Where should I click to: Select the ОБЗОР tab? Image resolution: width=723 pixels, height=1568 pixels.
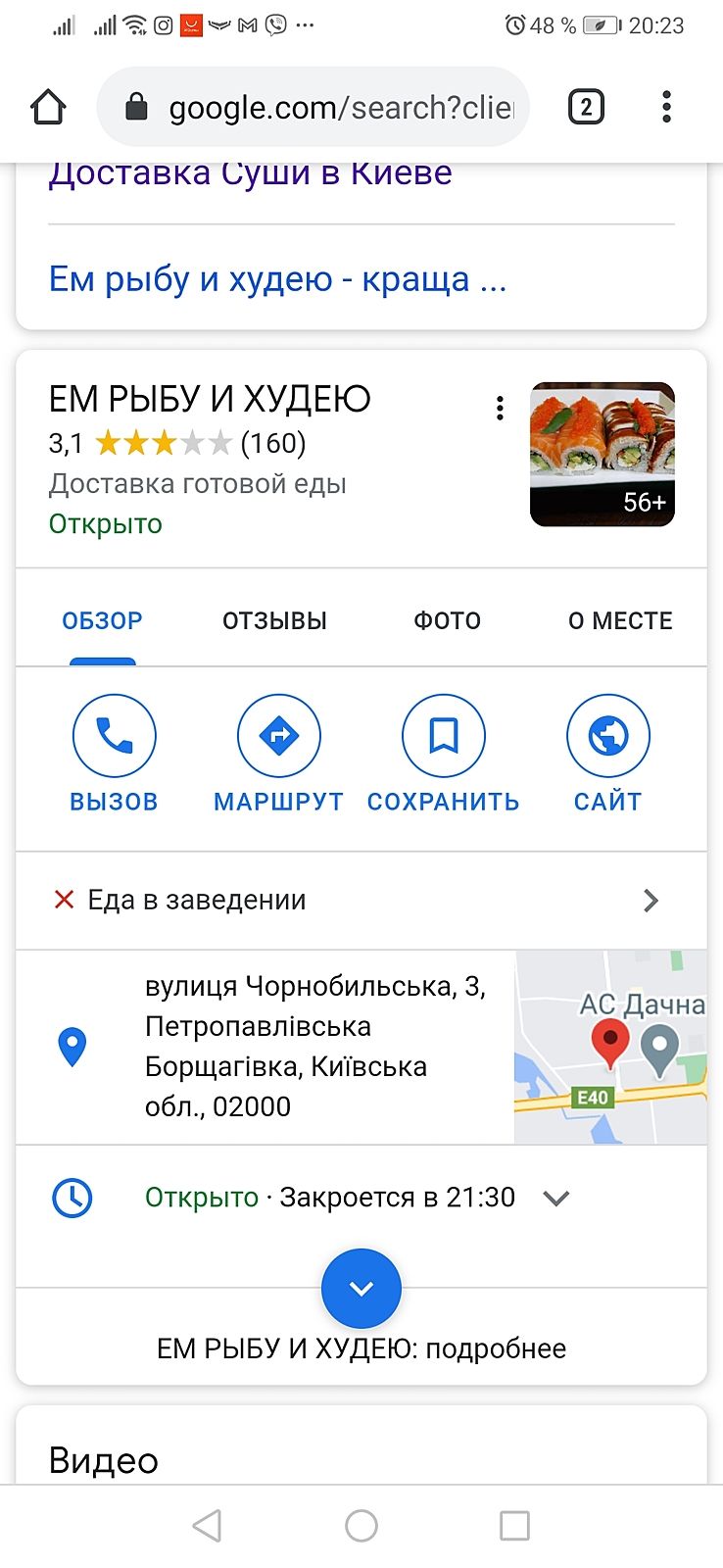(102, 620)
